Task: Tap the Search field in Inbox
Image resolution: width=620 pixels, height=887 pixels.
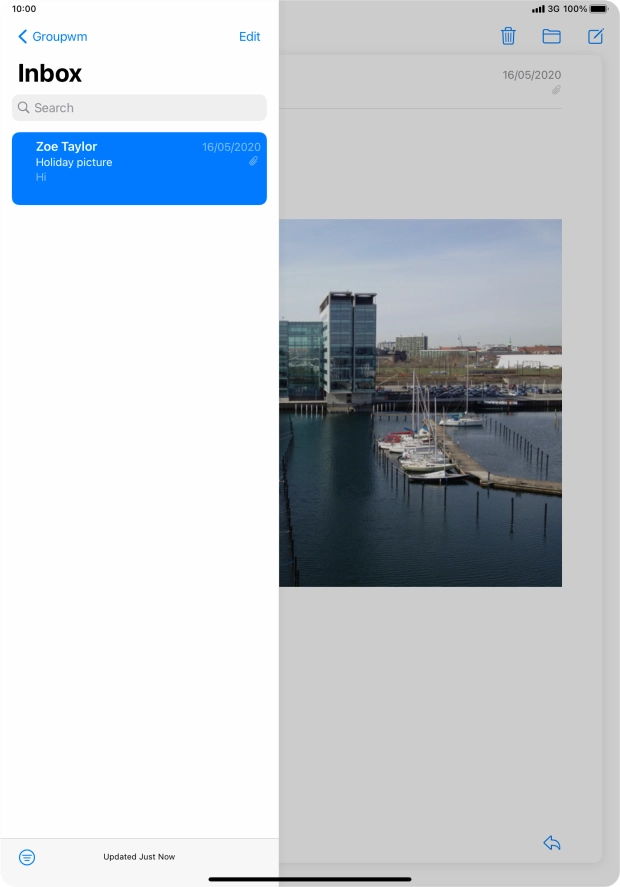Action: (139, 108)
